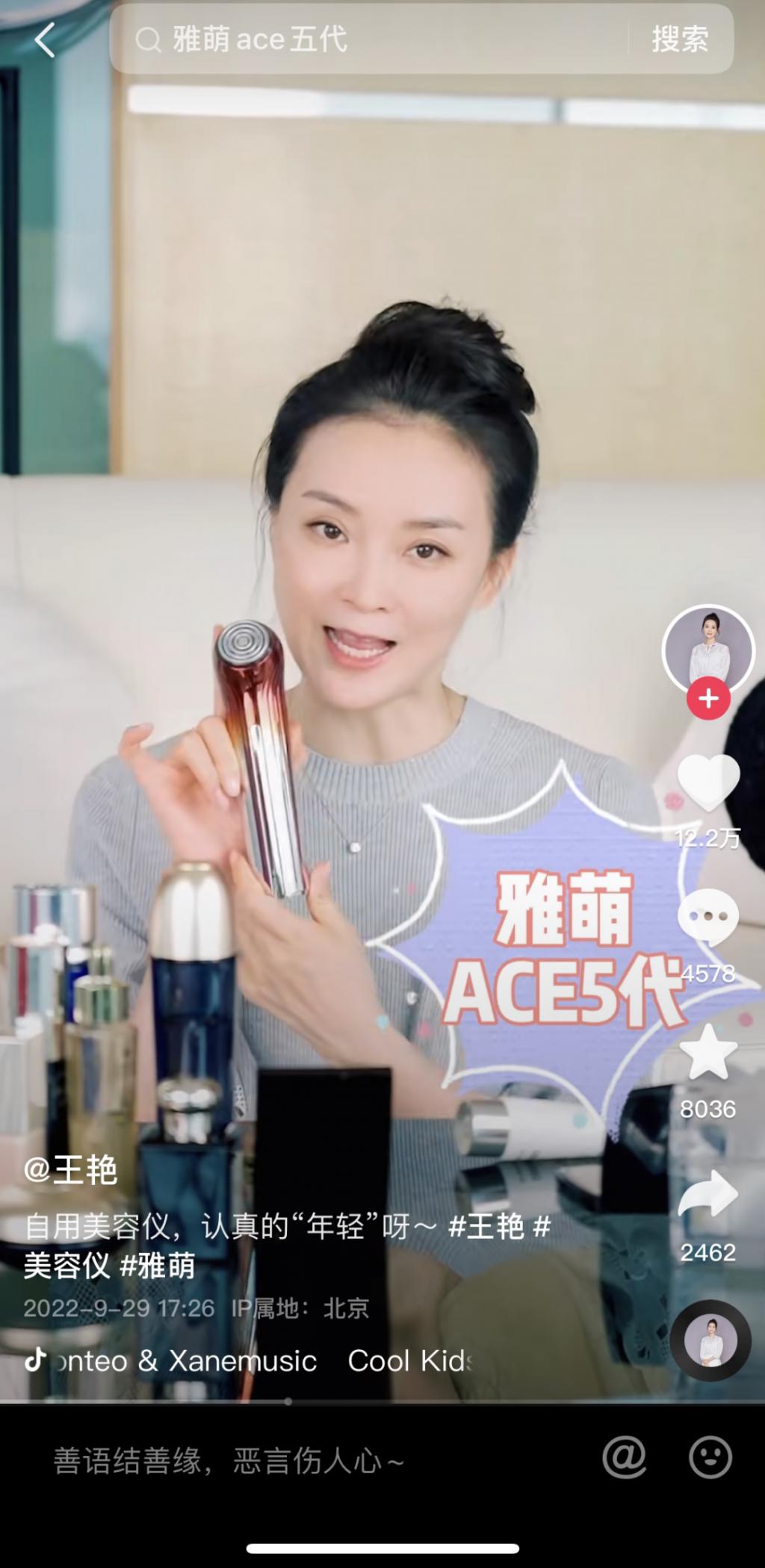Open the #王艳 hashtag
Image resolution: width=765 pixels, height=1568 pixels.
486,1226
